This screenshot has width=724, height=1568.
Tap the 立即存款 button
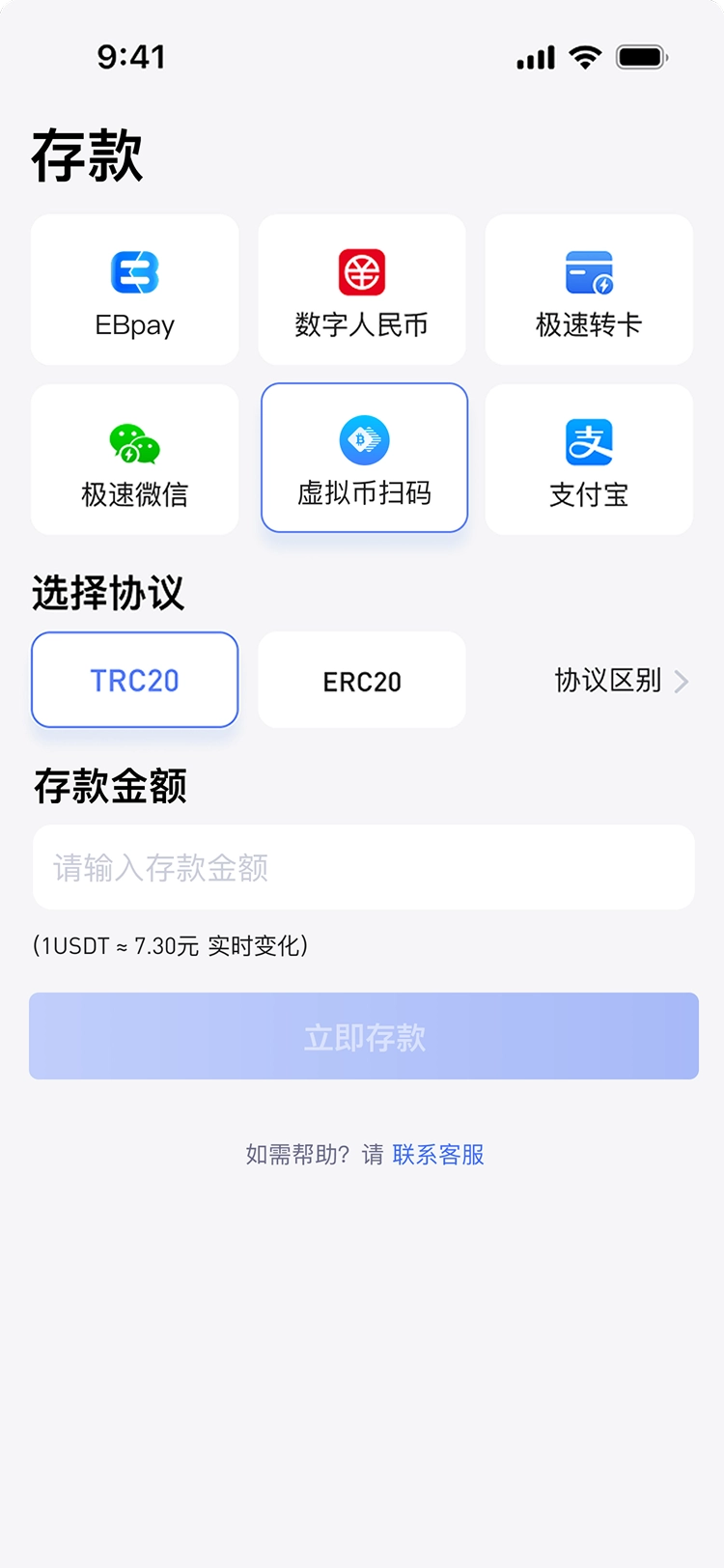coord(364,1037)
